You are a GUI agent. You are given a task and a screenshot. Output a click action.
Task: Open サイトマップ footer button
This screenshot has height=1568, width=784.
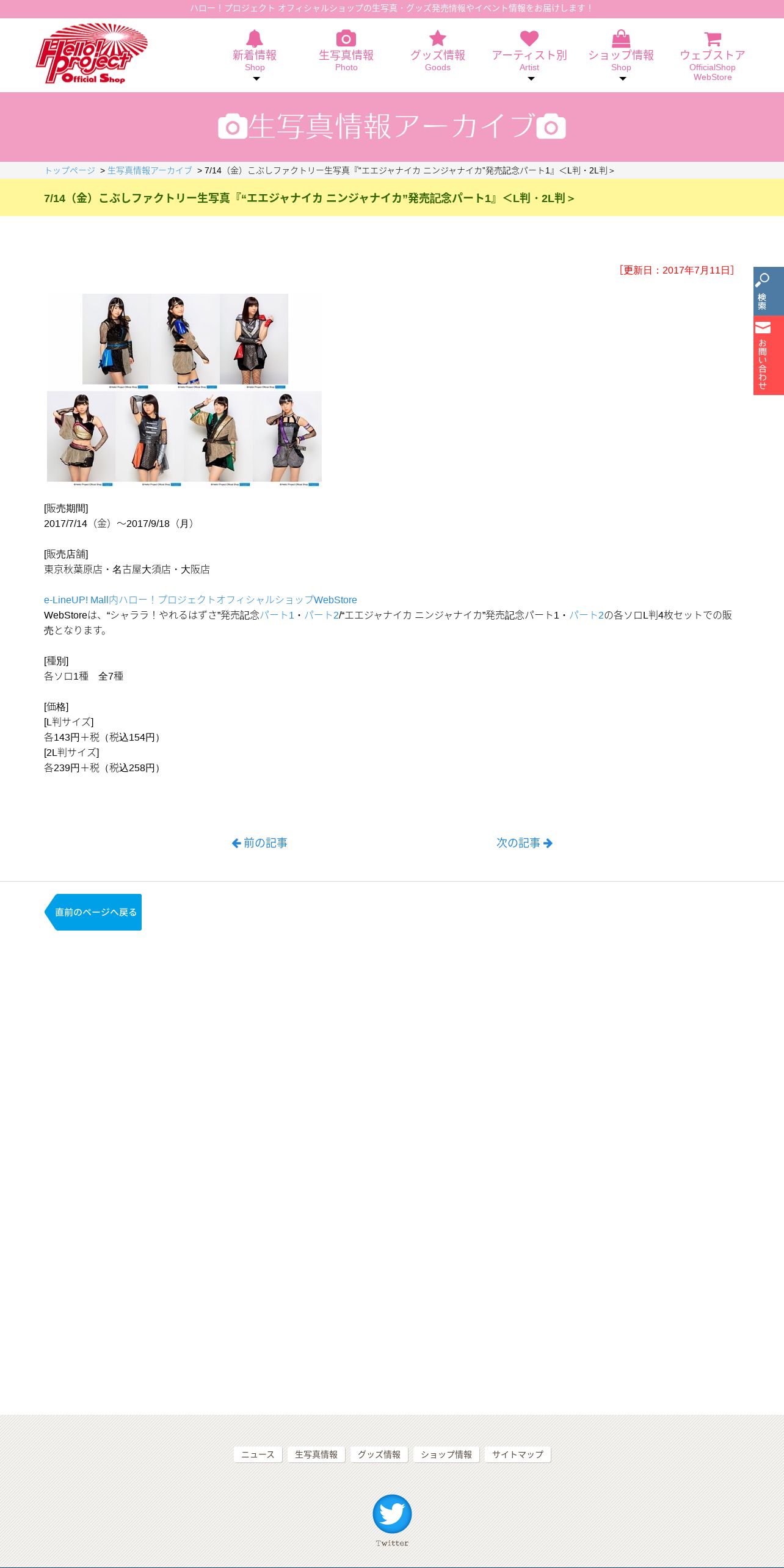tap(517, 1454)
